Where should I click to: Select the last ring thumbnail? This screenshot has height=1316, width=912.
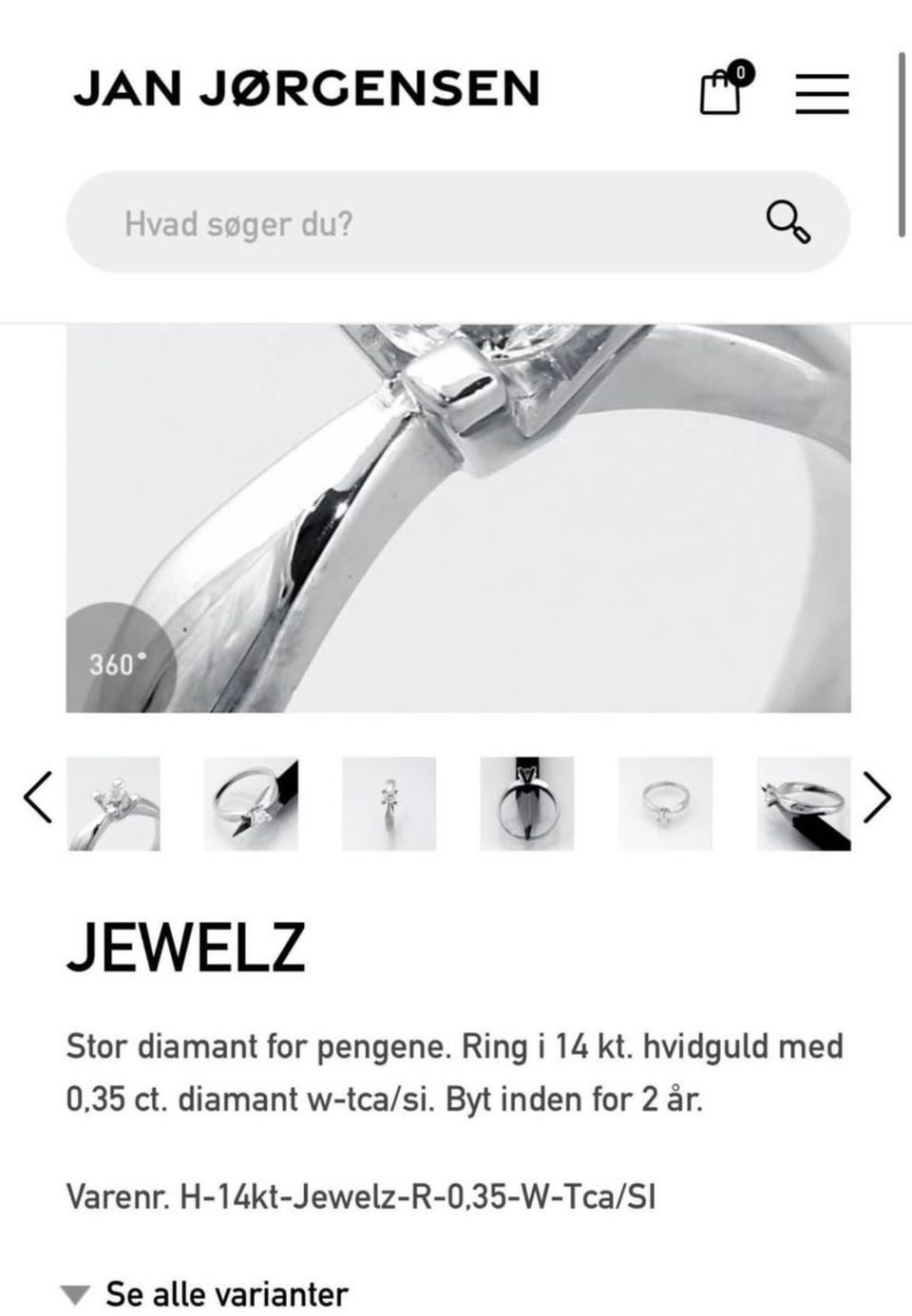click(803, 802)
